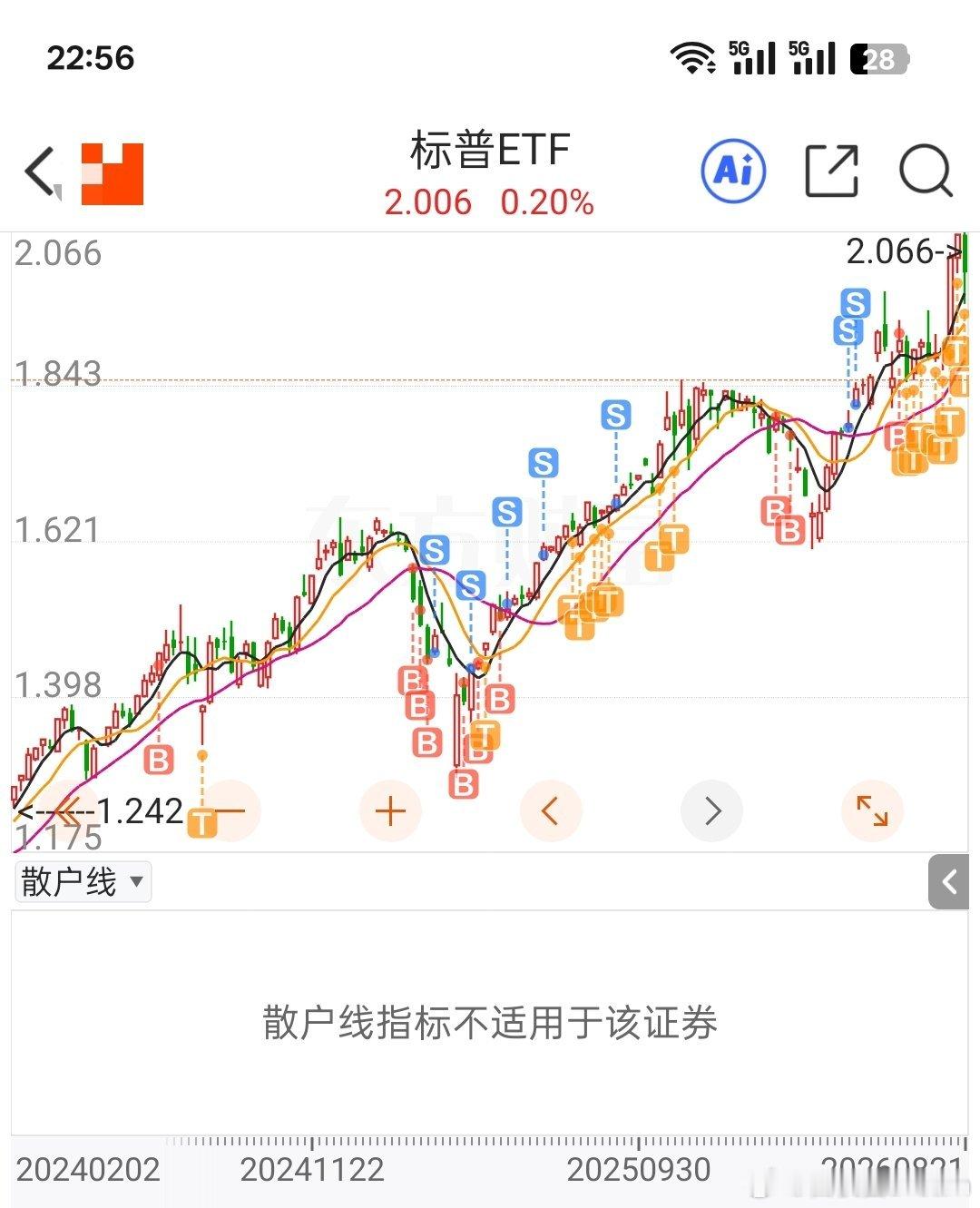Open the AI assistant icon
This screenshot has width=980, height=1208.
click(x=733, y=170)
